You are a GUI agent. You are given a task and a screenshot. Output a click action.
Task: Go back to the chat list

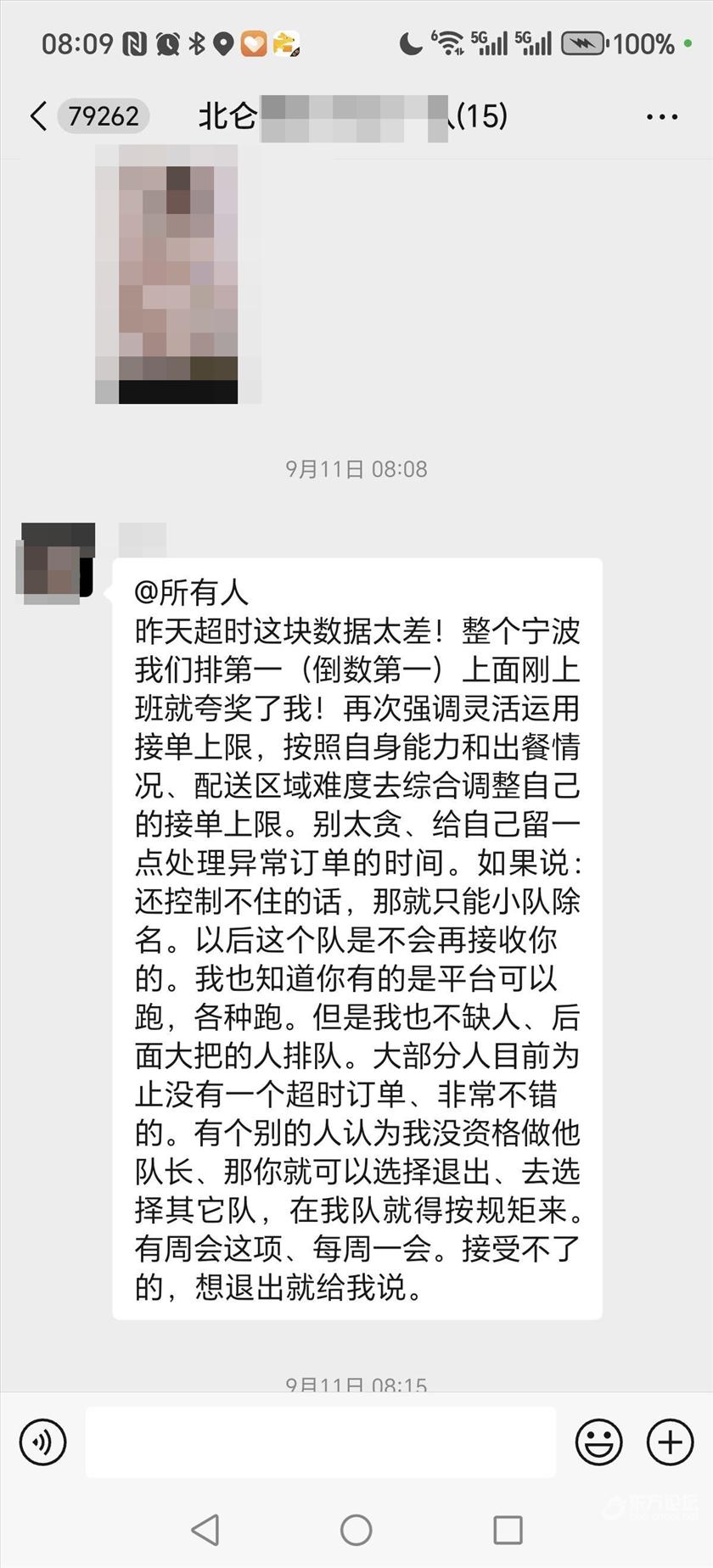tap(38, 116)
